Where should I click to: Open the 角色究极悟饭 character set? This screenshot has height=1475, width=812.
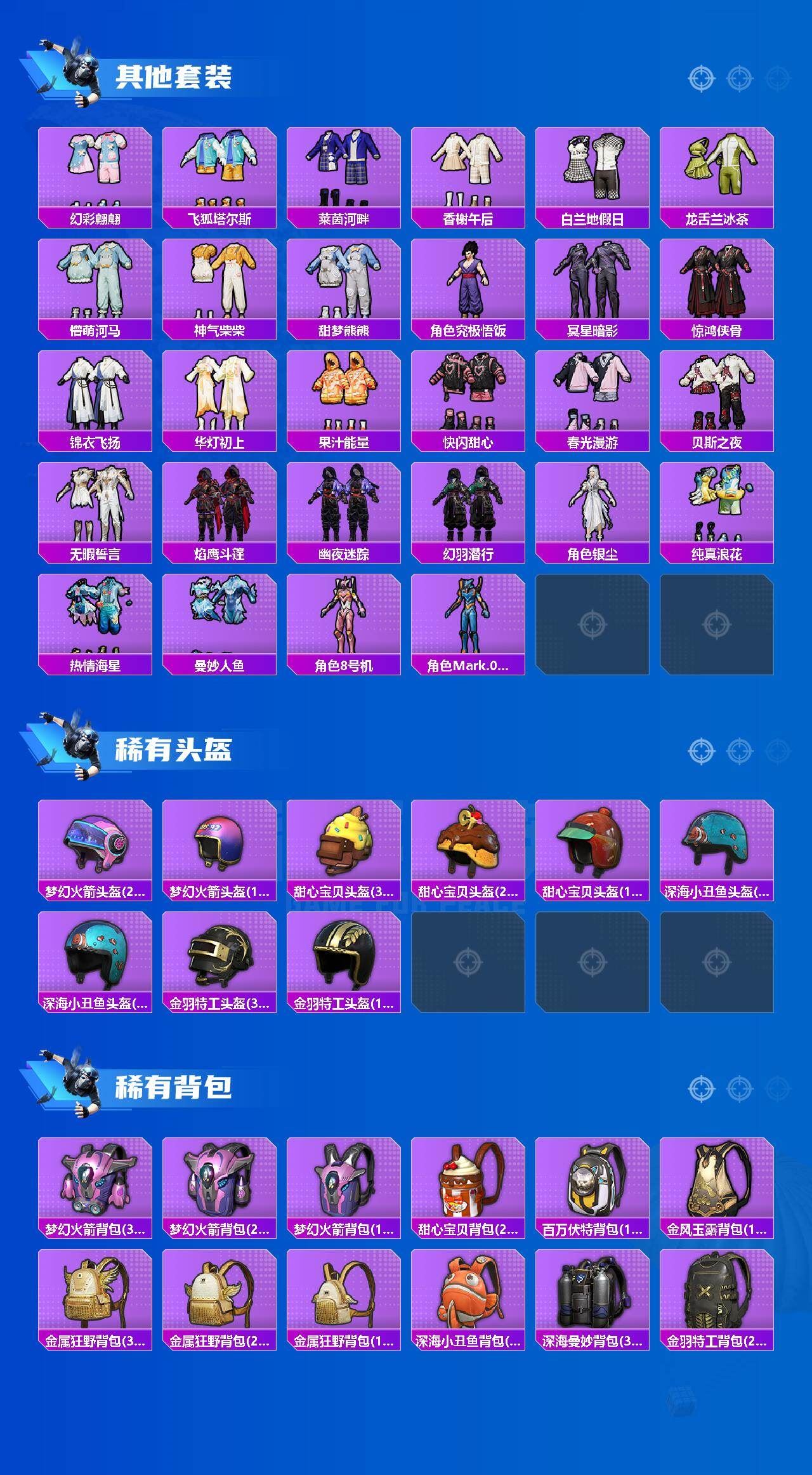[472, 279]
